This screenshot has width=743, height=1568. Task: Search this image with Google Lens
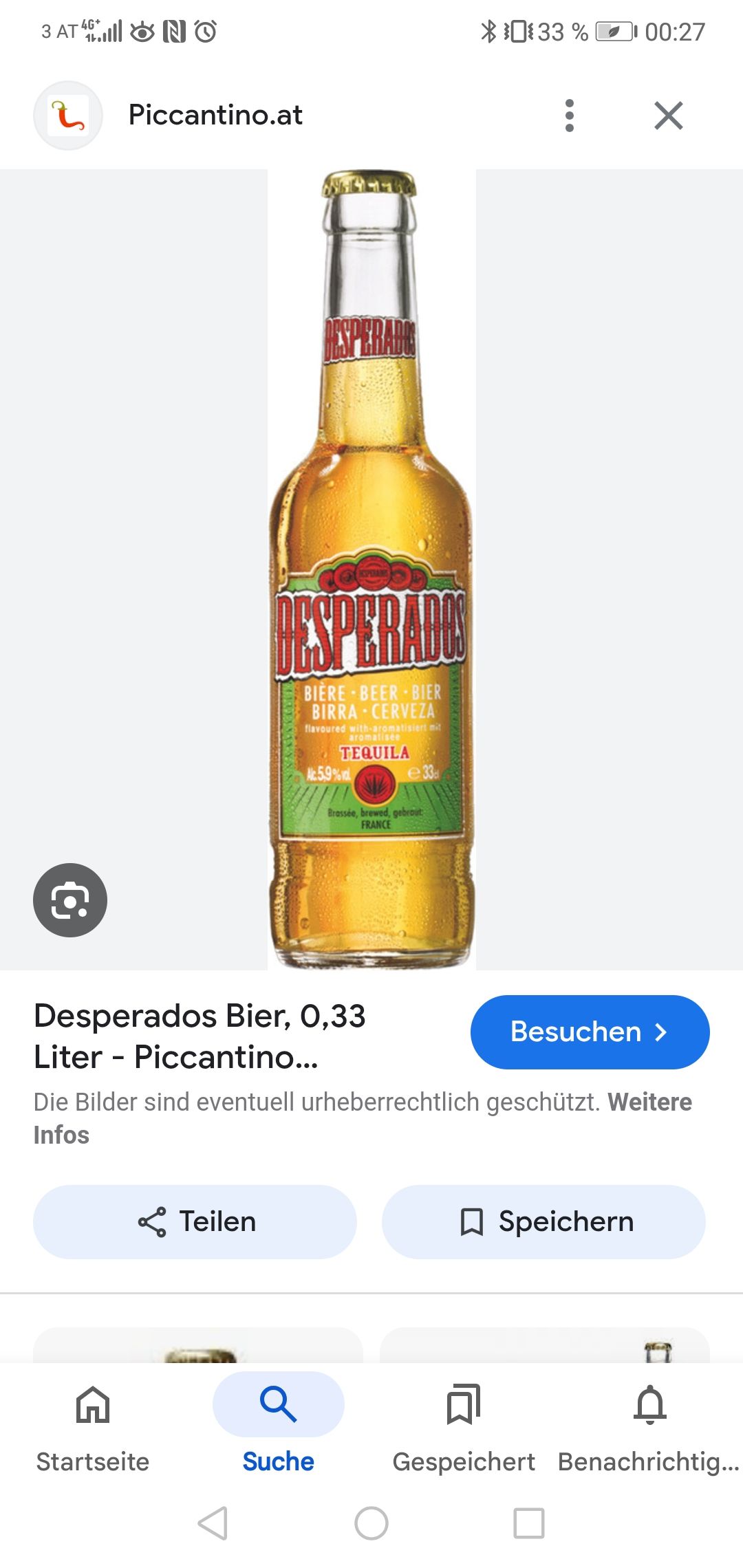pos(70,900)
